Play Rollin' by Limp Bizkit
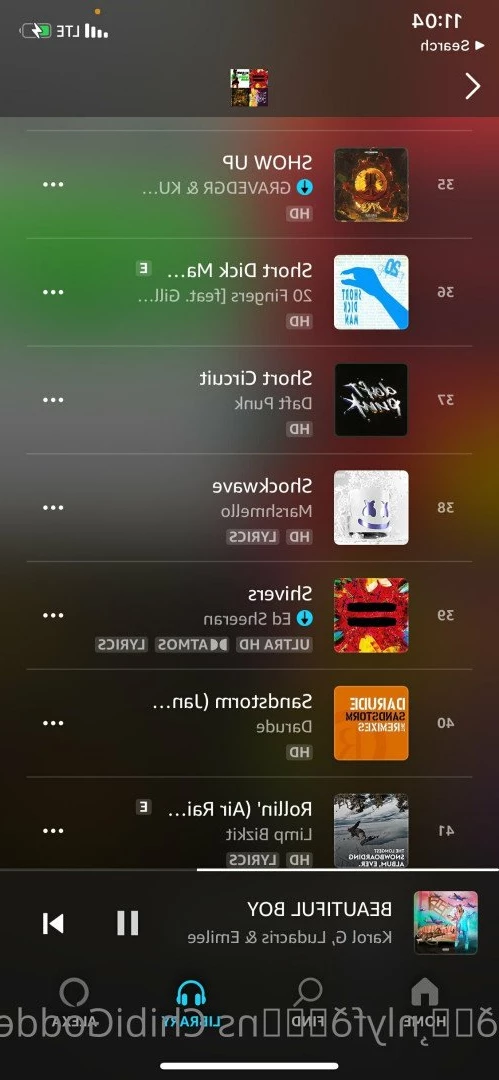 [x=250, y=822]
